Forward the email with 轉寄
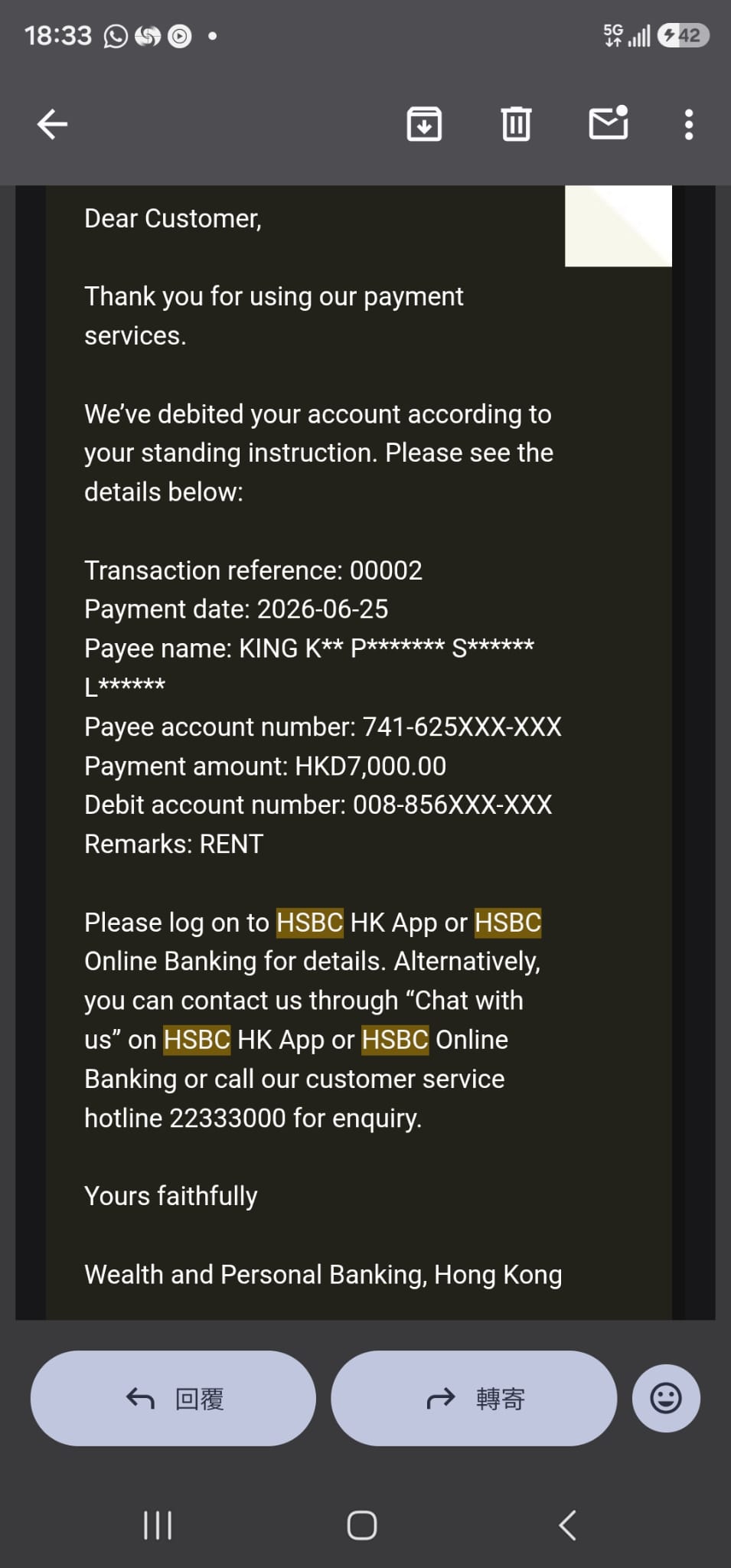Screen dimensions: 731x1568 pyautogui.click(x=474, y=1398)
